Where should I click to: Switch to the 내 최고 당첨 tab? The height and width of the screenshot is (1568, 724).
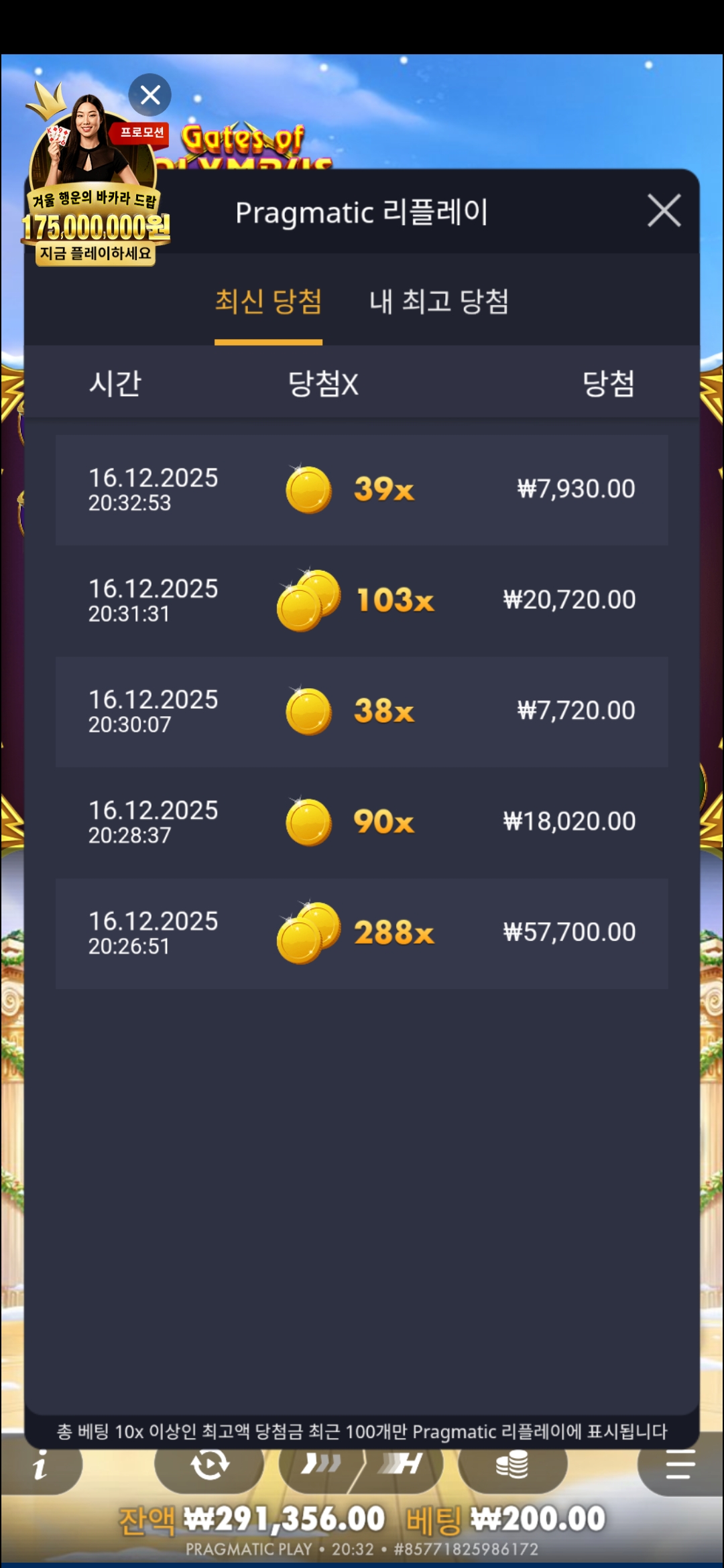(x=438, y=302)
